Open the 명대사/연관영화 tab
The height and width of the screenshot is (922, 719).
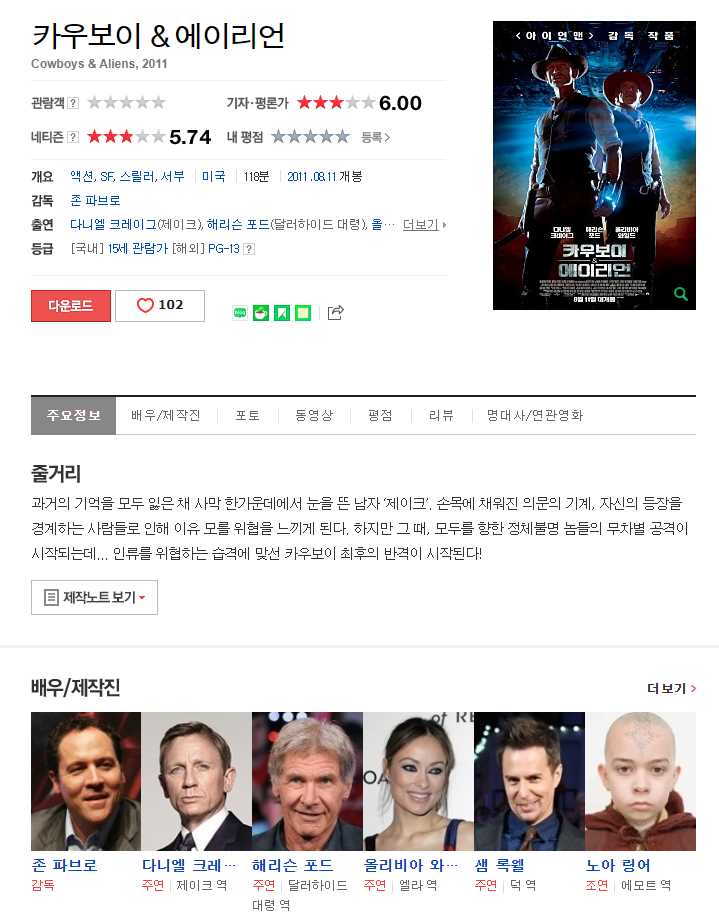(534, 415)
